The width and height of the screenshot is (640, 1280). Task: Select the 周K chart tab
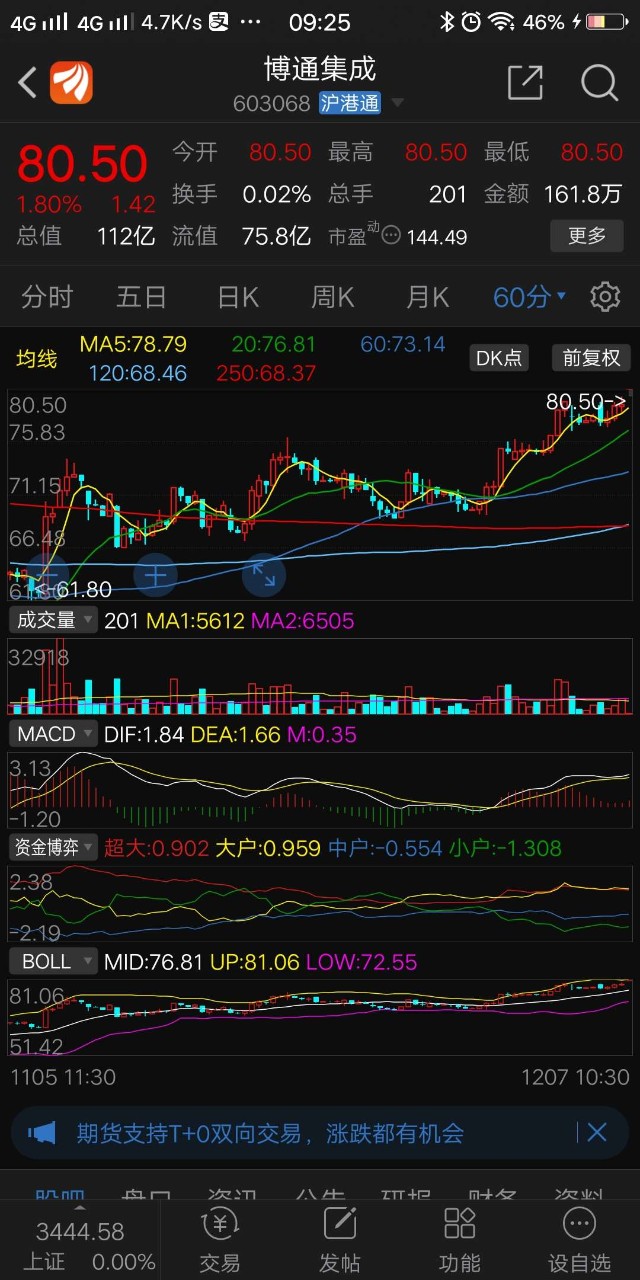(x=333, y=297)
